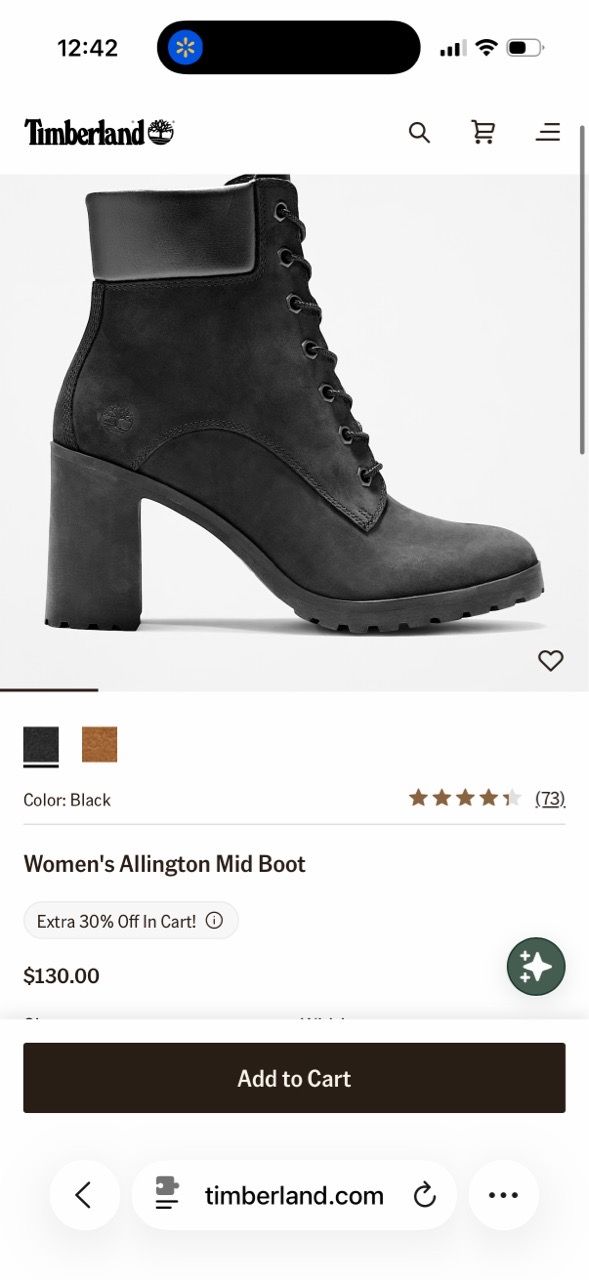Reload the page
Image resolution: width=589 pixels, height=1280 pixels.
[x=425, y=1195]
